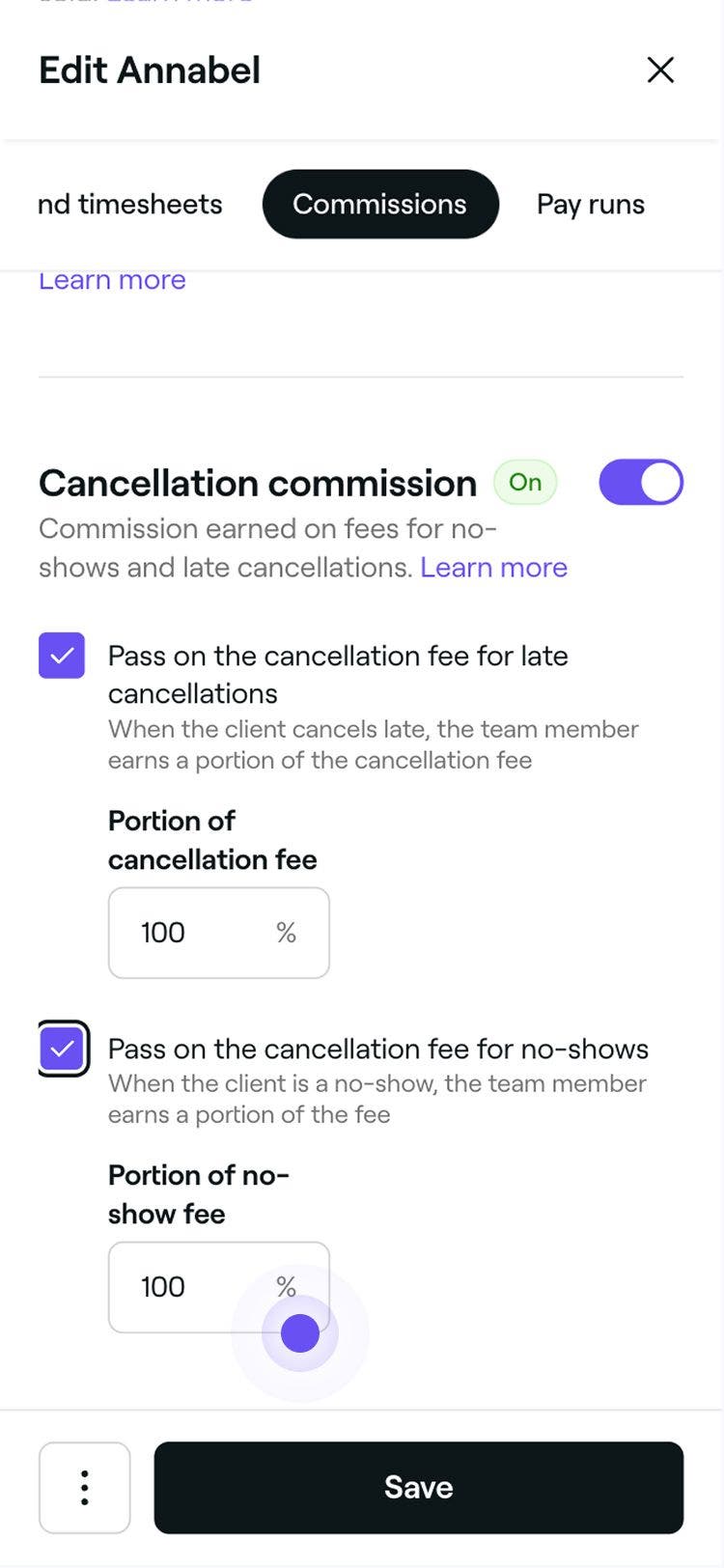Select the Commissions tab
724x1568 pixels.
click(x=380, y=205)
